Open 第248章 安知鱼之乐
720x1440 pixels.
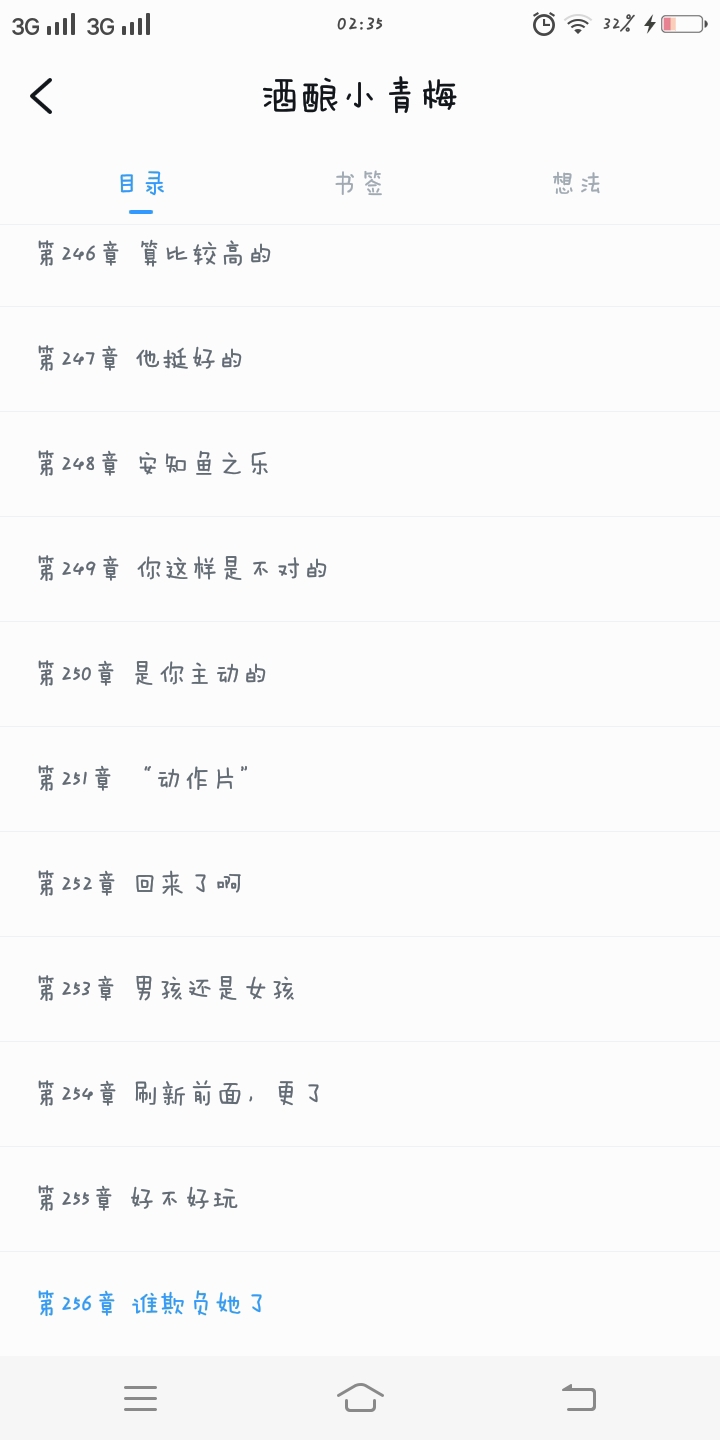[154, 464]
